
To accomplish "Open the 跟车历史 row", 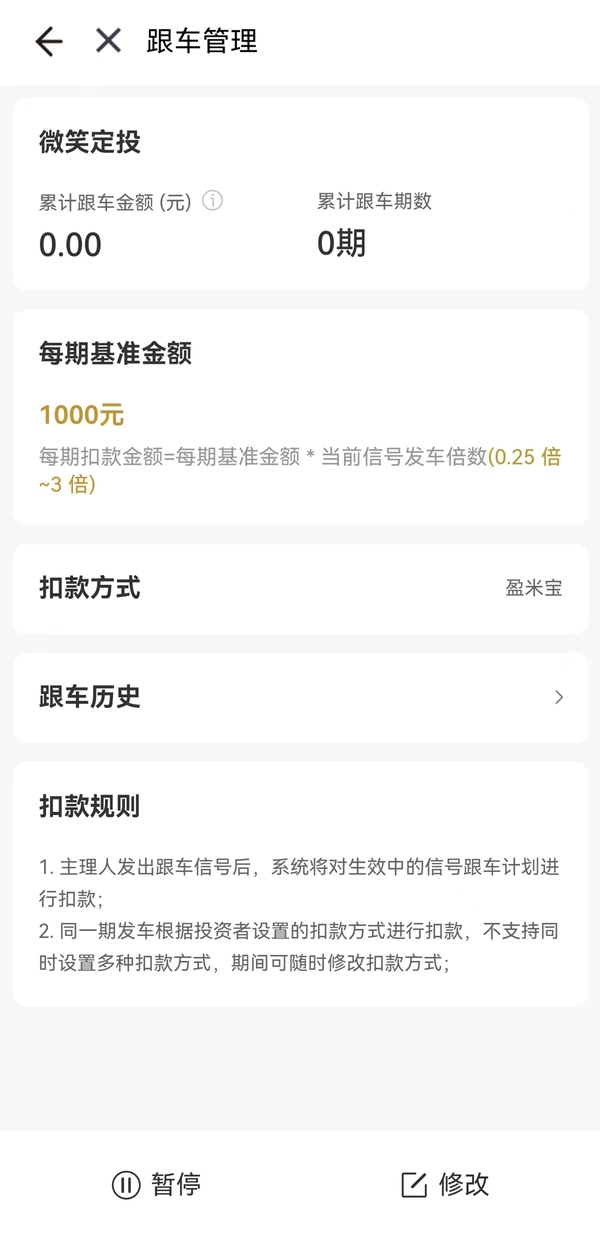I will tap(300, 697).
